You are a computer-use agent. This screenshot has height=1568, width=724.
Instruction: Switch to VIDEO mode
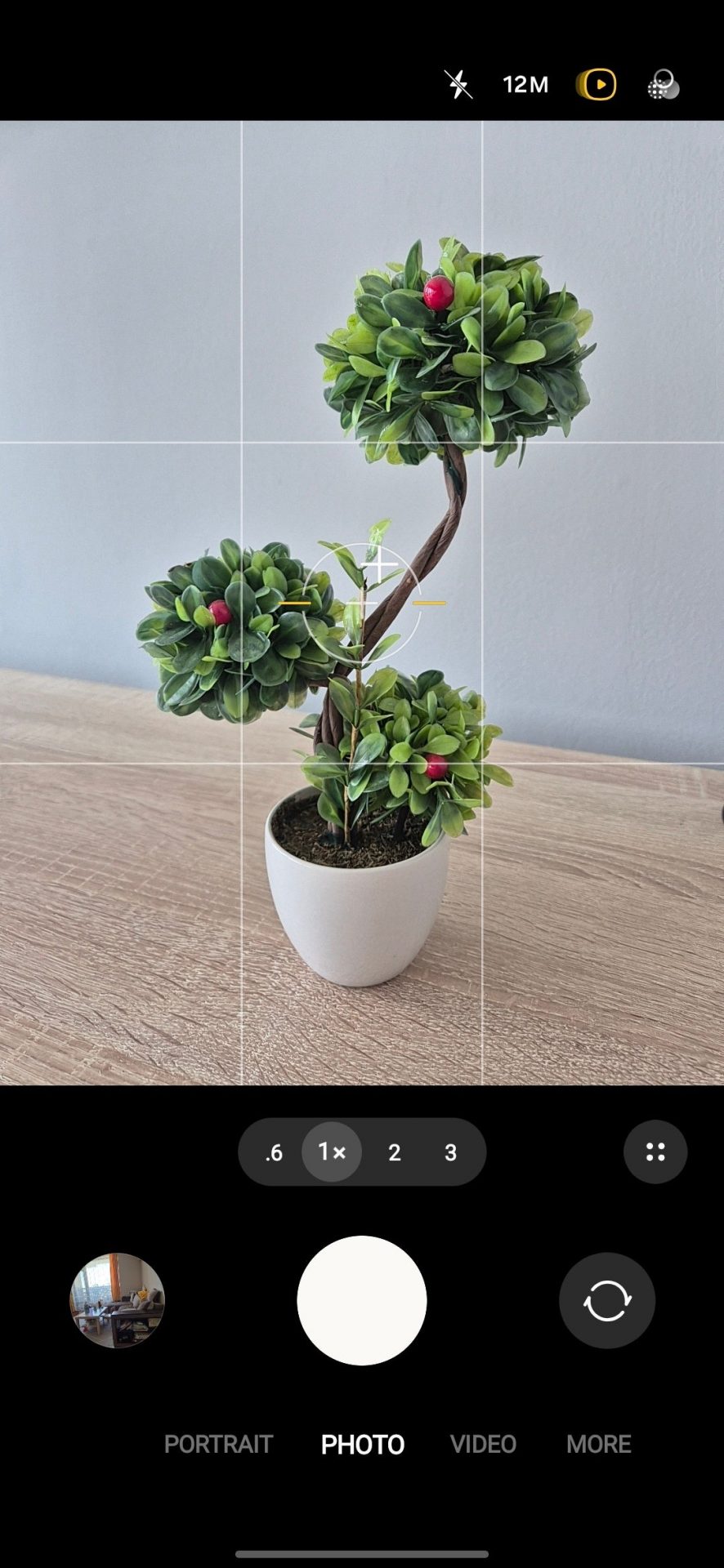(483, 1444)
